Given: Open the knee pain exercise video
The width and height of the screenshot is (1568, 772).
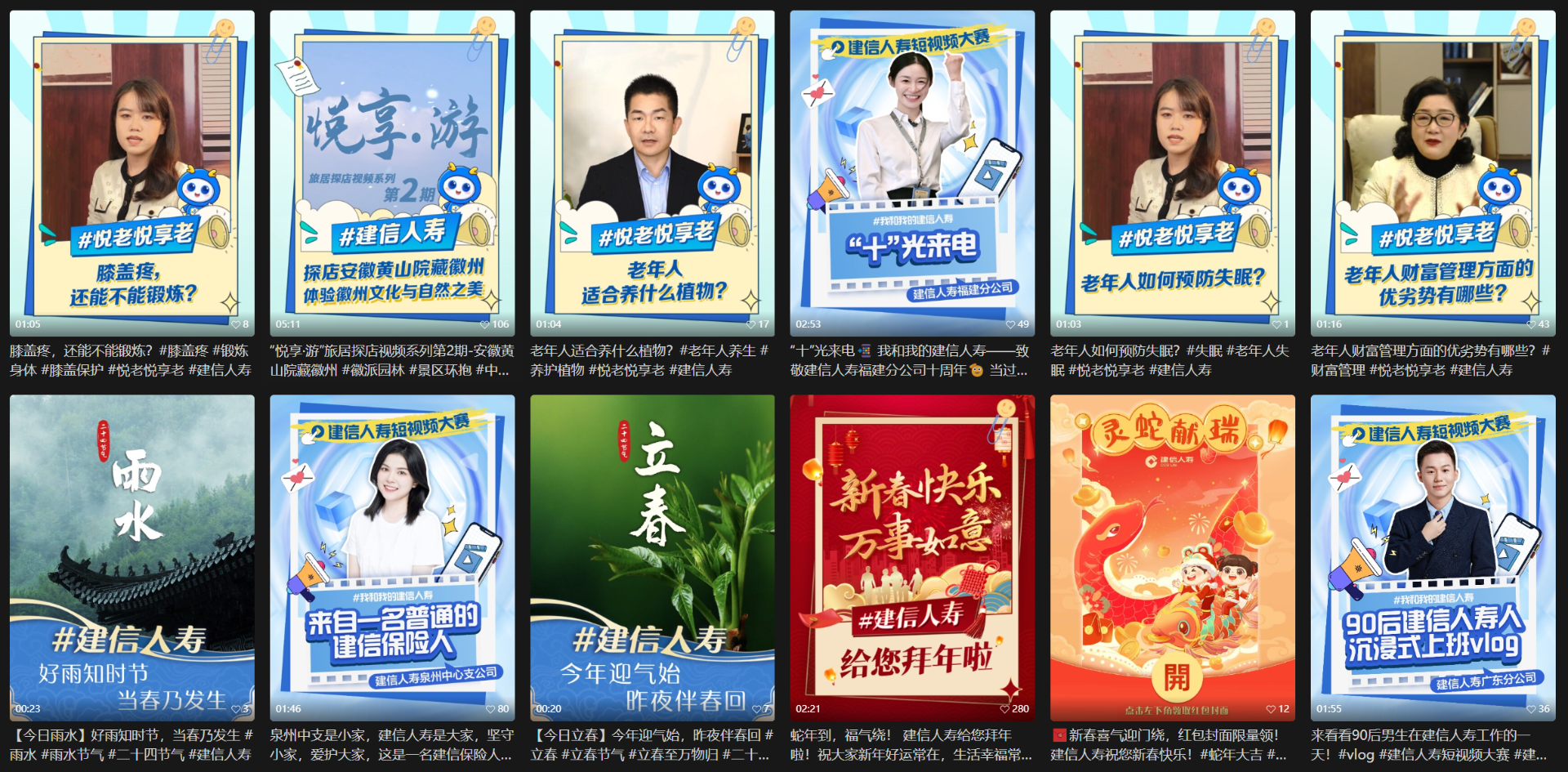Looking at the screenshot, I should [131, 173].
